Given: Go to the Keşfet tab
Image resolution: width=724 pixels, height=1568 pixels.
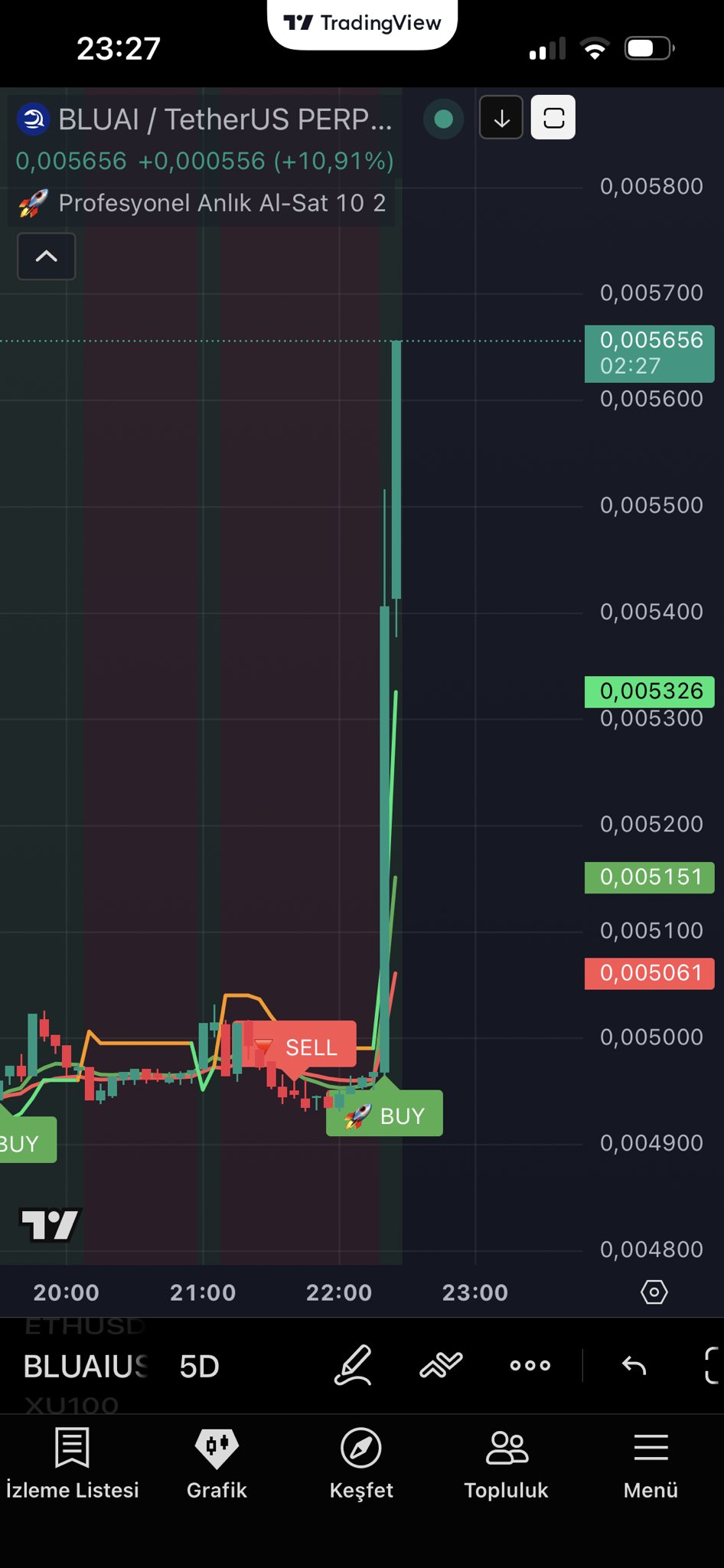Looking at the screenshot, I should (x=361, y=1463).
